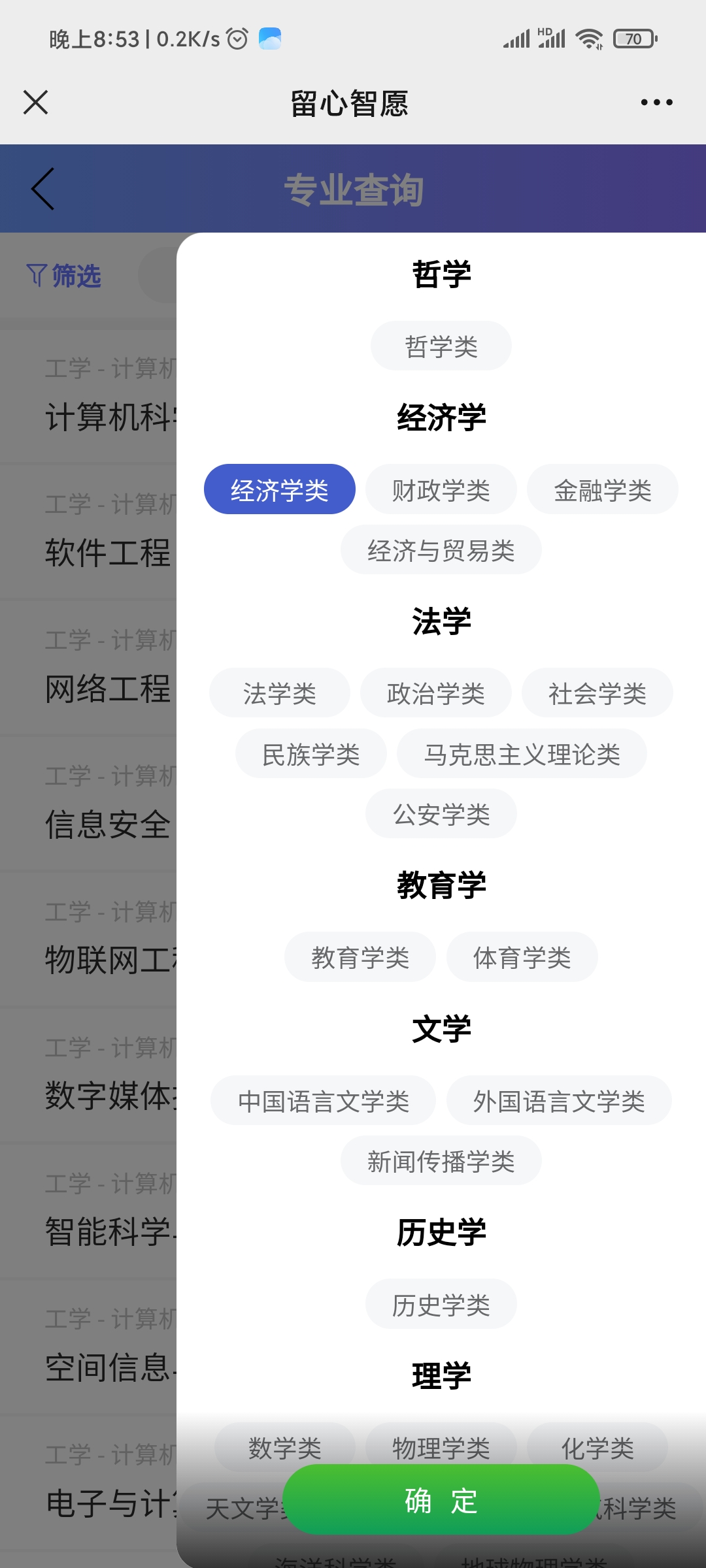Viewport: 706px width, 1568px height.
Task: Tap the 马克思主义理论类 chip
Action: pyautogui.click(x=522, y=754)
